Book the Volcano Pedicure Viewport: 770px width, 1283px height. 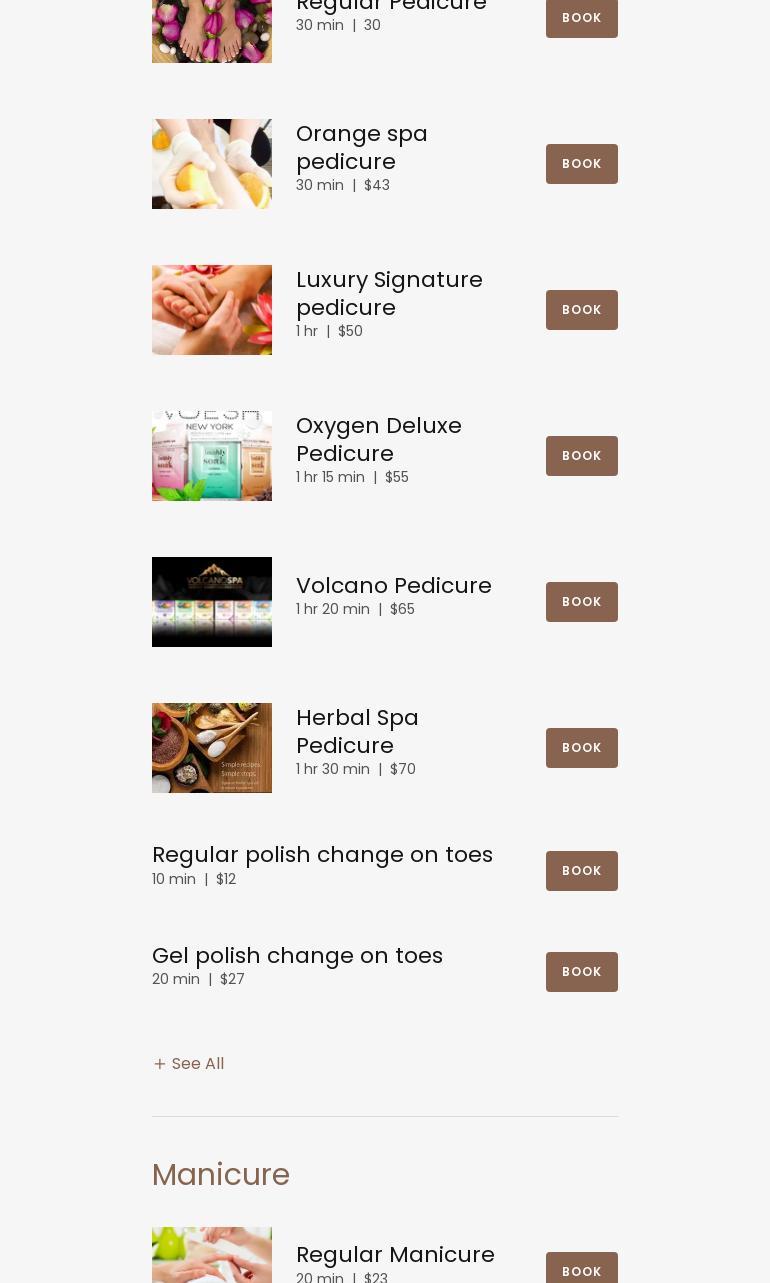(x=581, y=602)
